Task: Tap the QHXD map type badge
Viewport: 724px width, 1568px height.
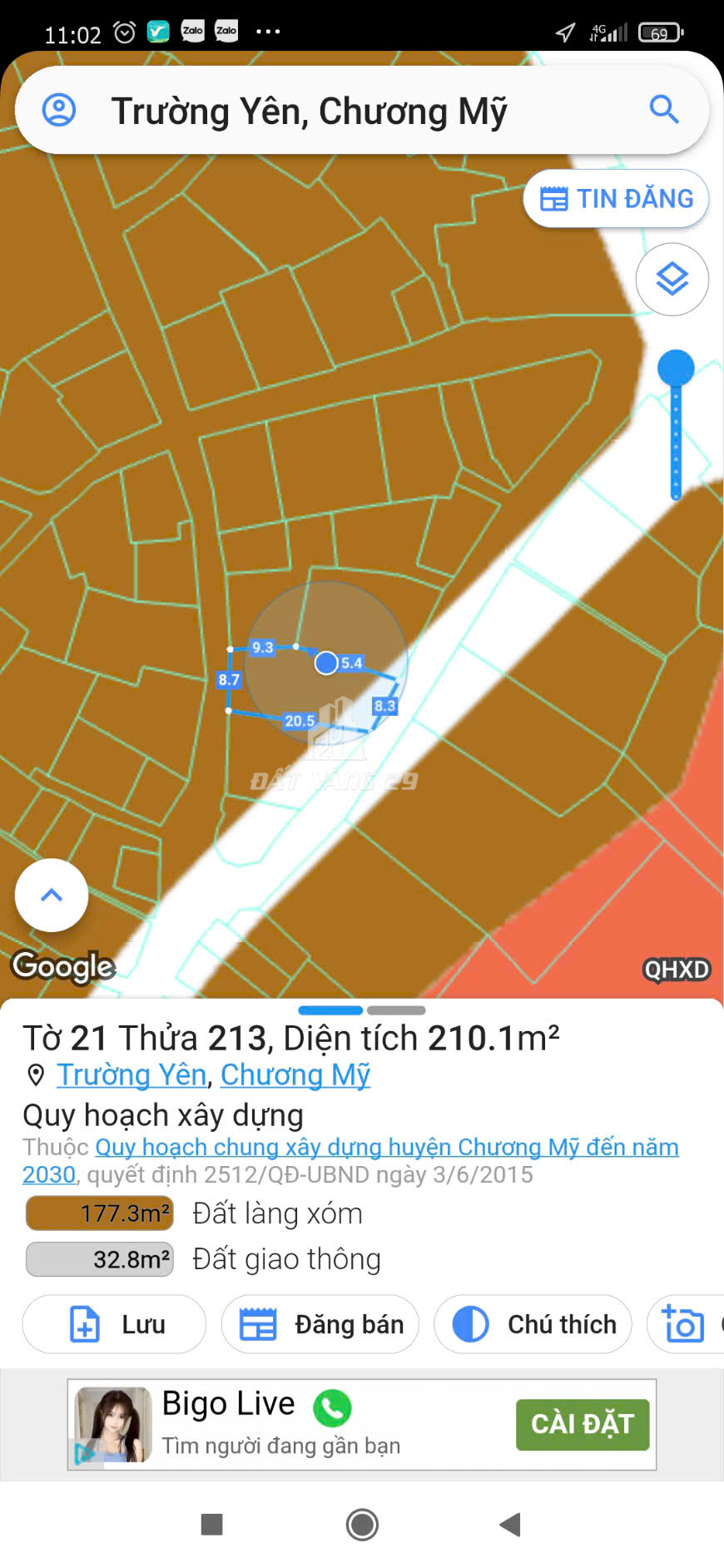Action: [x=677, y=970]
